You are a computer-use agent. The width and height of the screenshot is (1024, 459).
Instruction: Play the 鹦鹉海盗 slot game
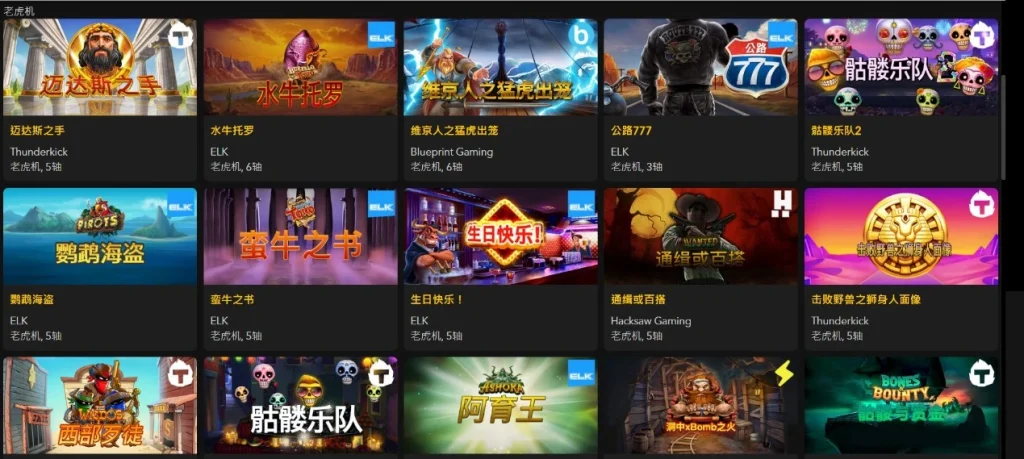(100, 236)
